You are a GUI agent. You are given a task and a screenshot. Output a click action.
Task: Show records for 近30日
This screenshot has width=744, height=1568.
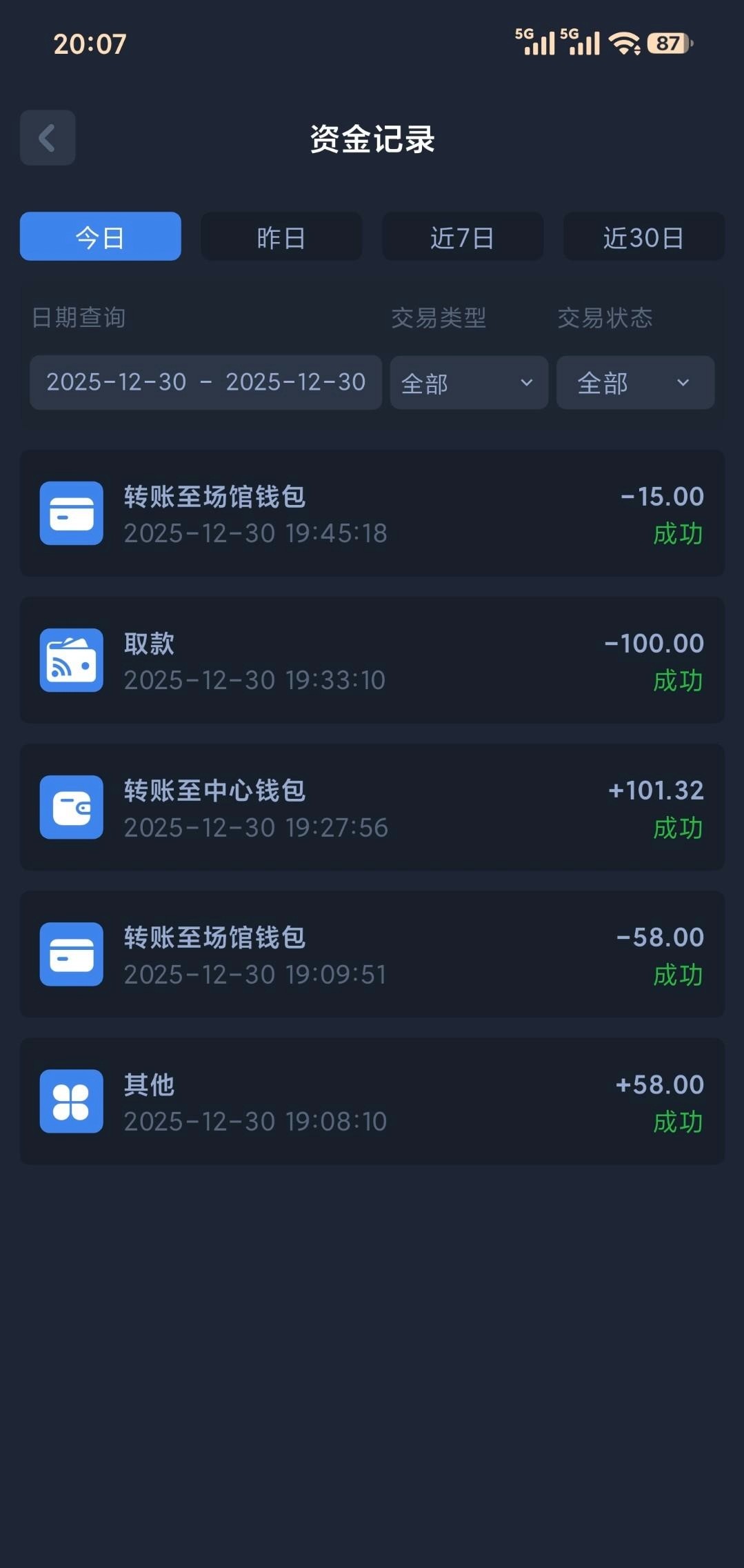tap(643, 237)
